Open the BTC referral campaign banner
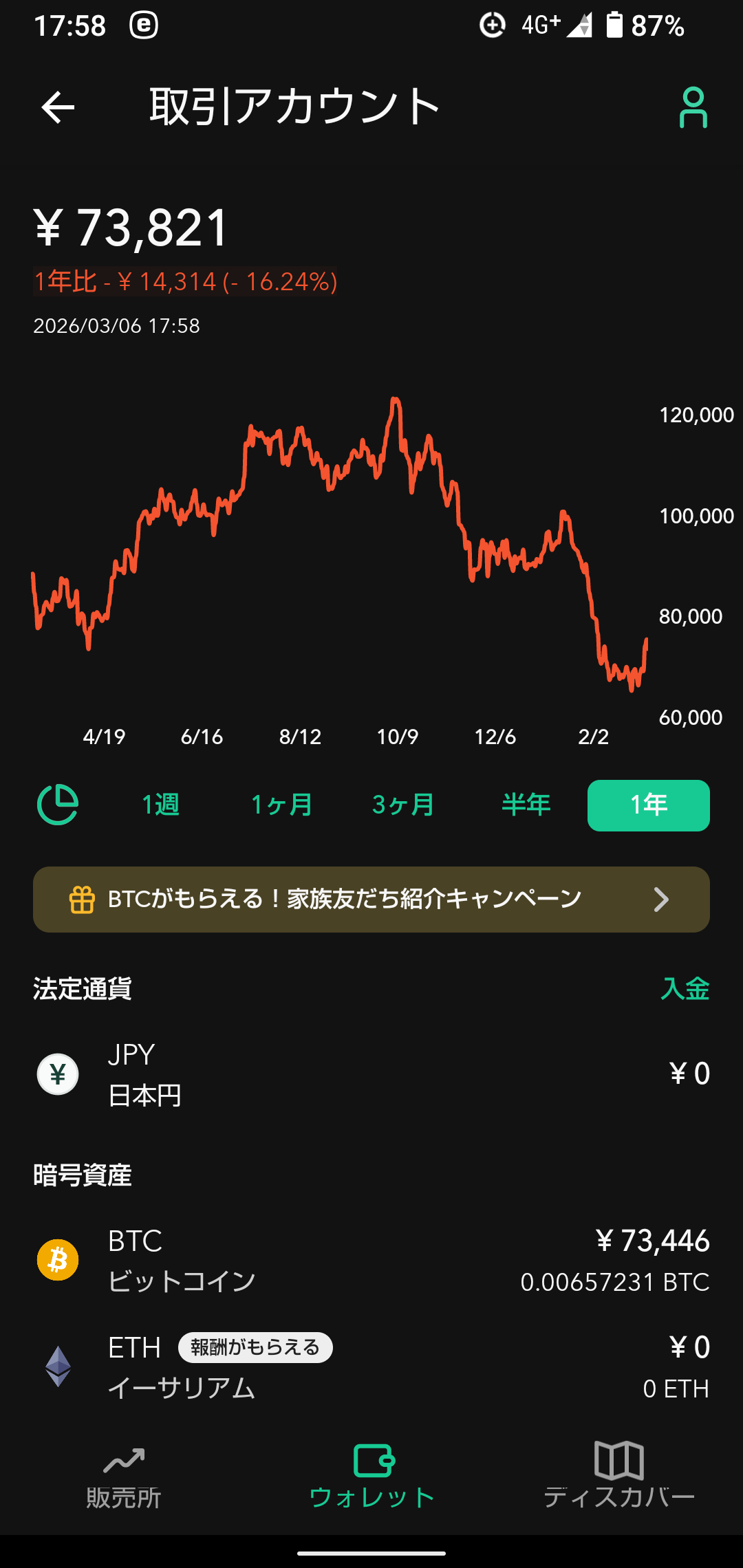The image size is (743, 1568). tap(371, 900)
